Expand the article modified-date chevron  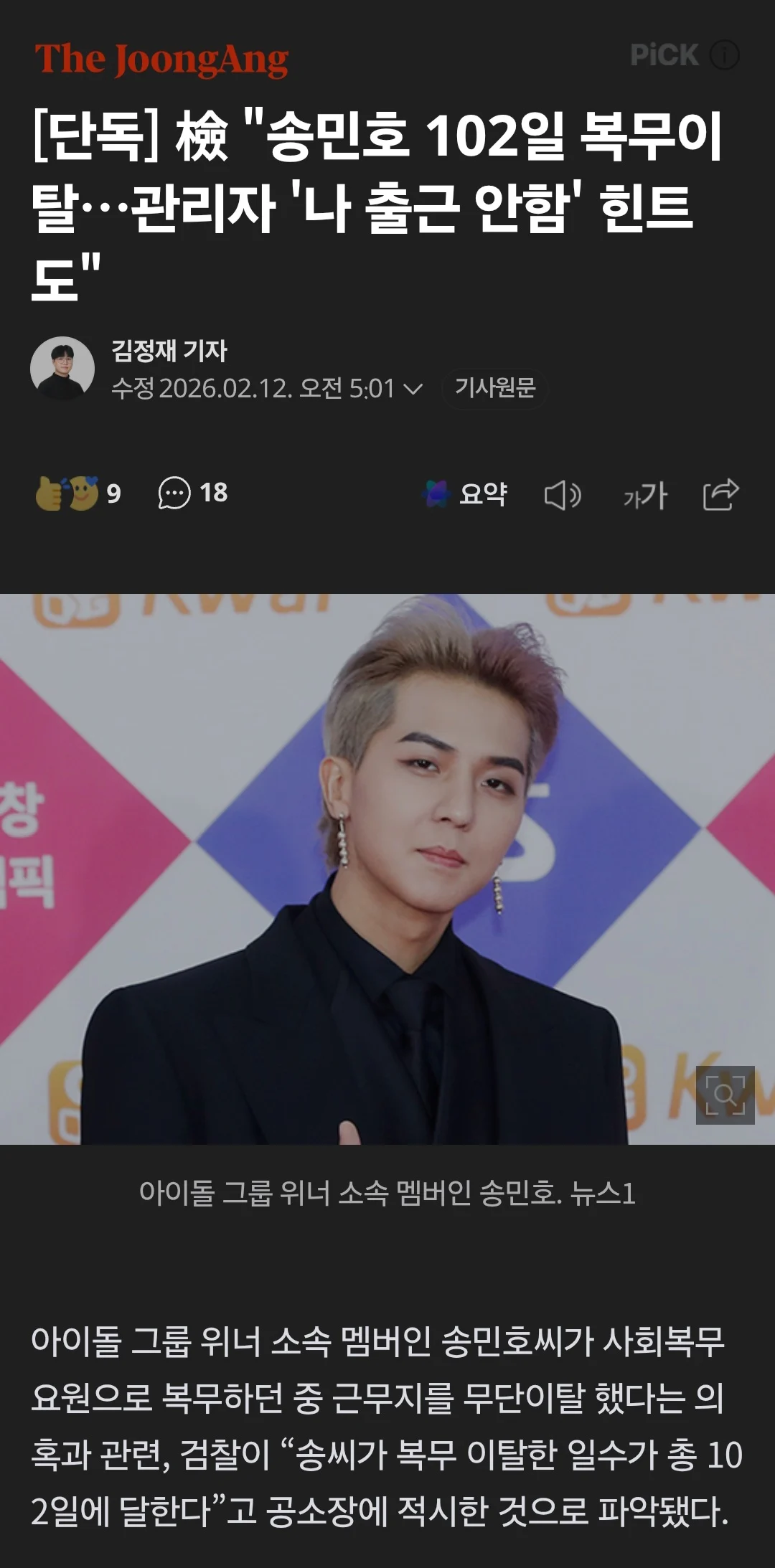point(413,389)
